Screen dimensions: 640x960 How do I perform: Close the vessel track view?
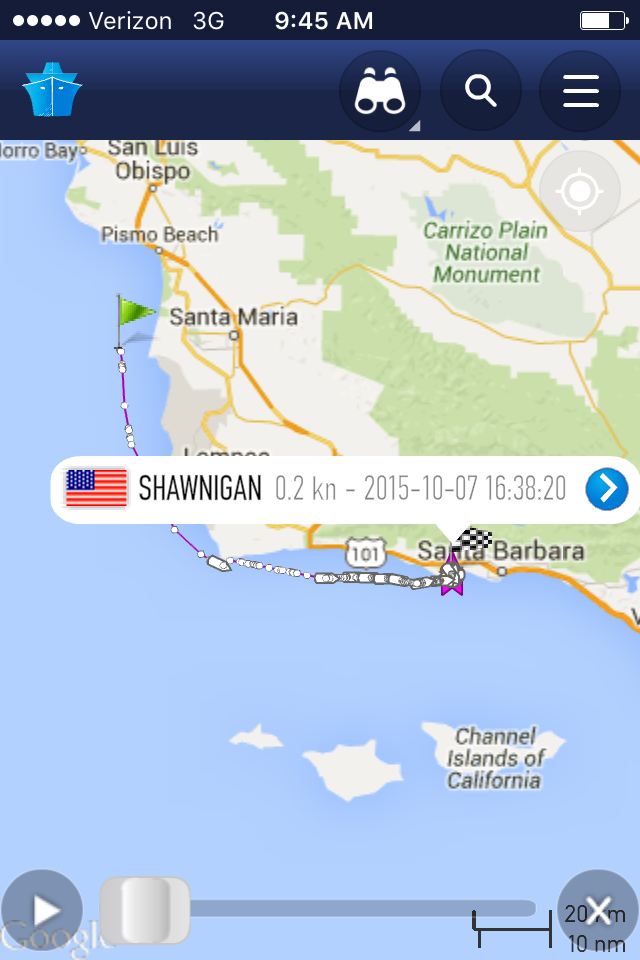(597, 910)
